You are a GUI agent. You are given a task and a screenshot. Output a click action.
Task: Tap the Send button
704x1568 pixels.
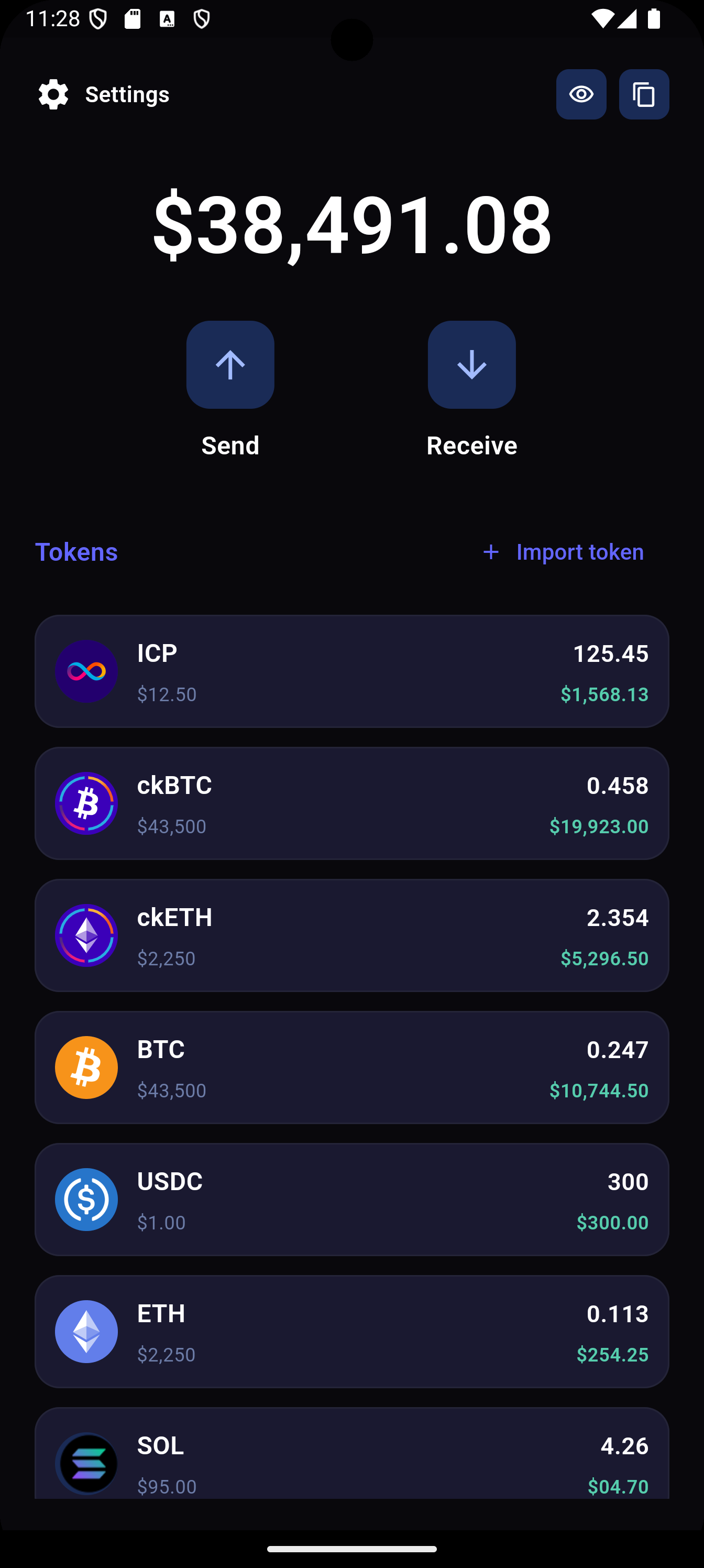[230, 389]
